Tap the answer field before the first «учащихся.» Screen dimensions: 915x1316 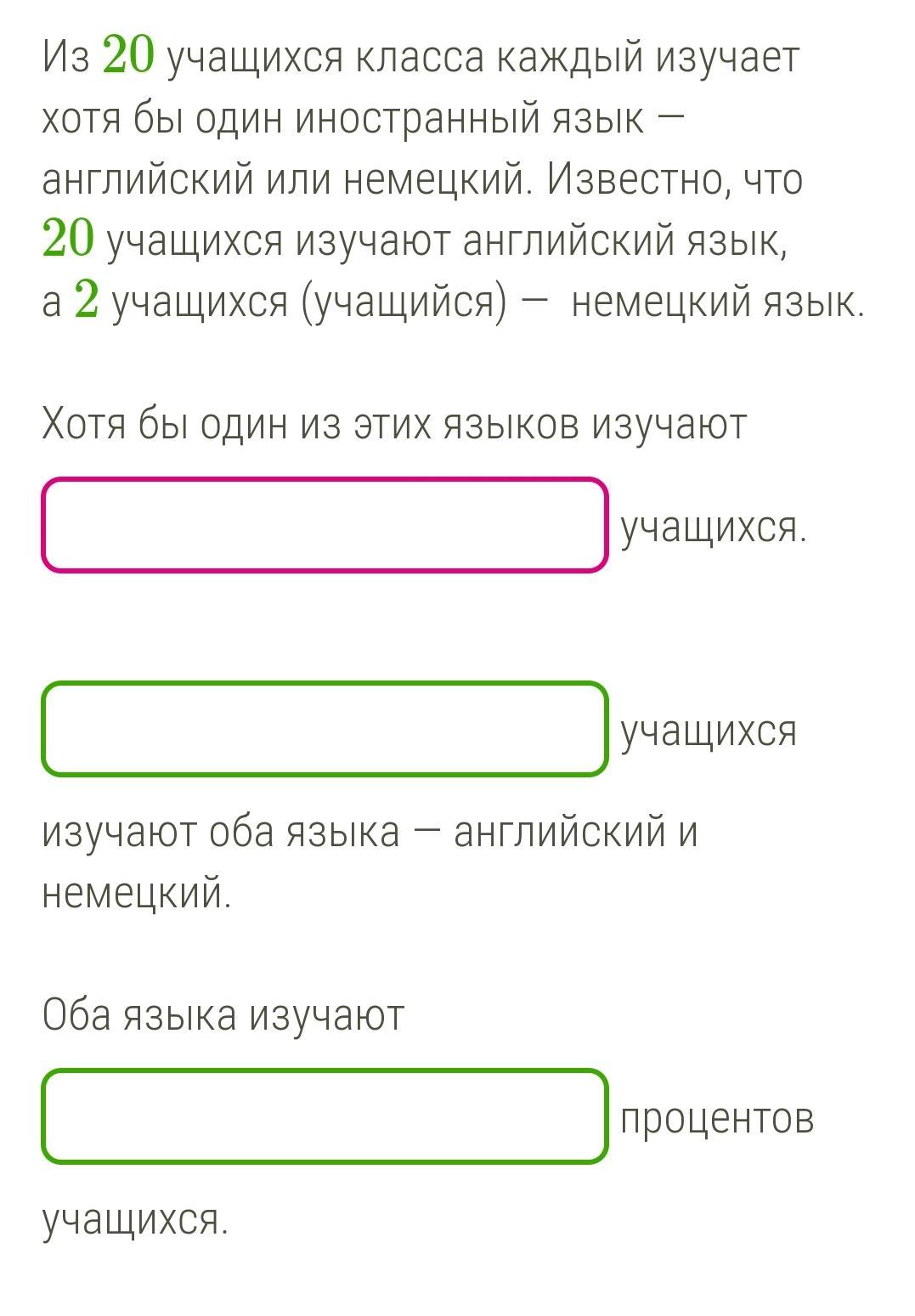(x=325, y=525)
